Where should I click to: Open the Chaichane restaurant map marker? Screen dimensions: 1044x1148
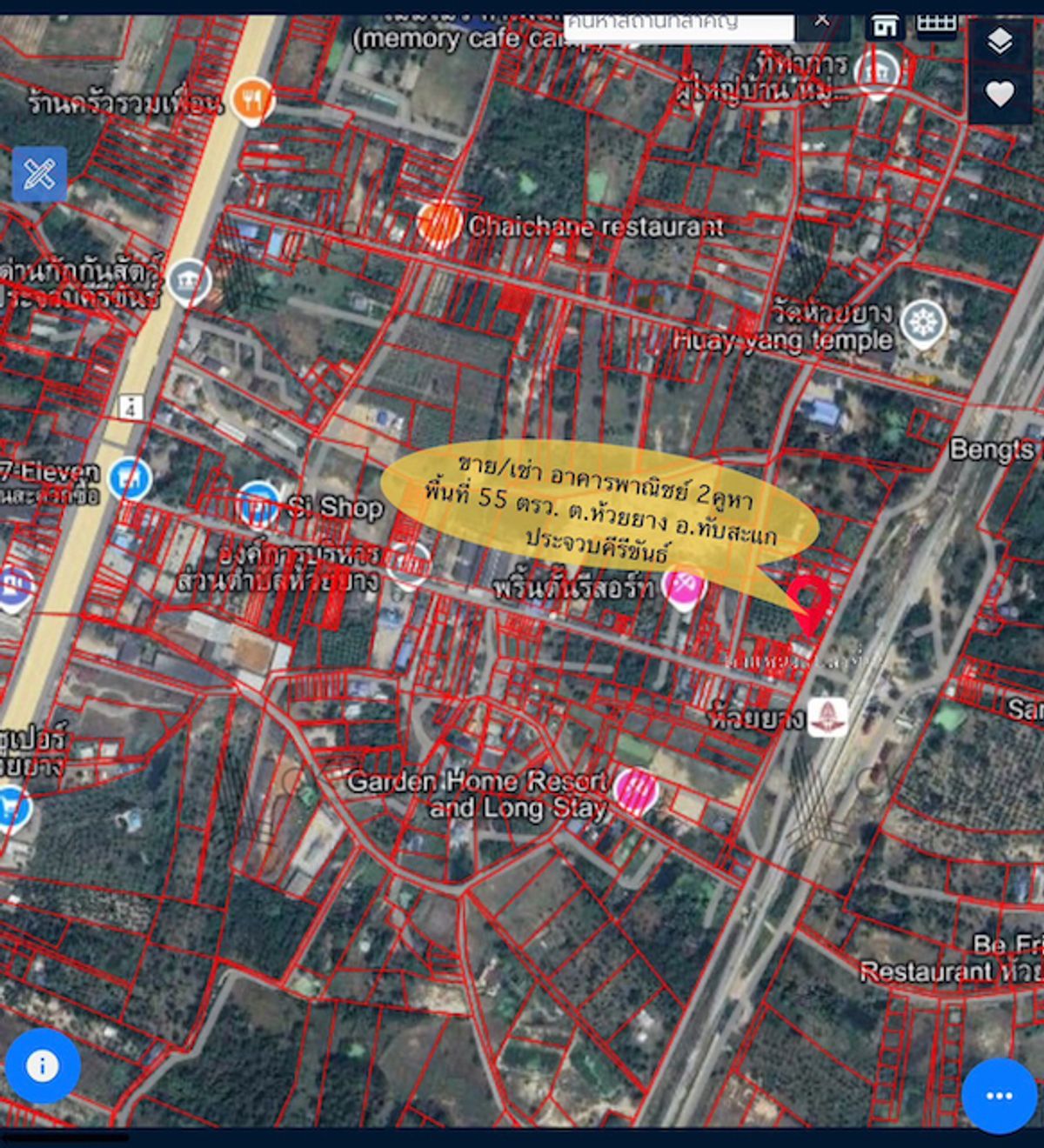click(438, 224)
